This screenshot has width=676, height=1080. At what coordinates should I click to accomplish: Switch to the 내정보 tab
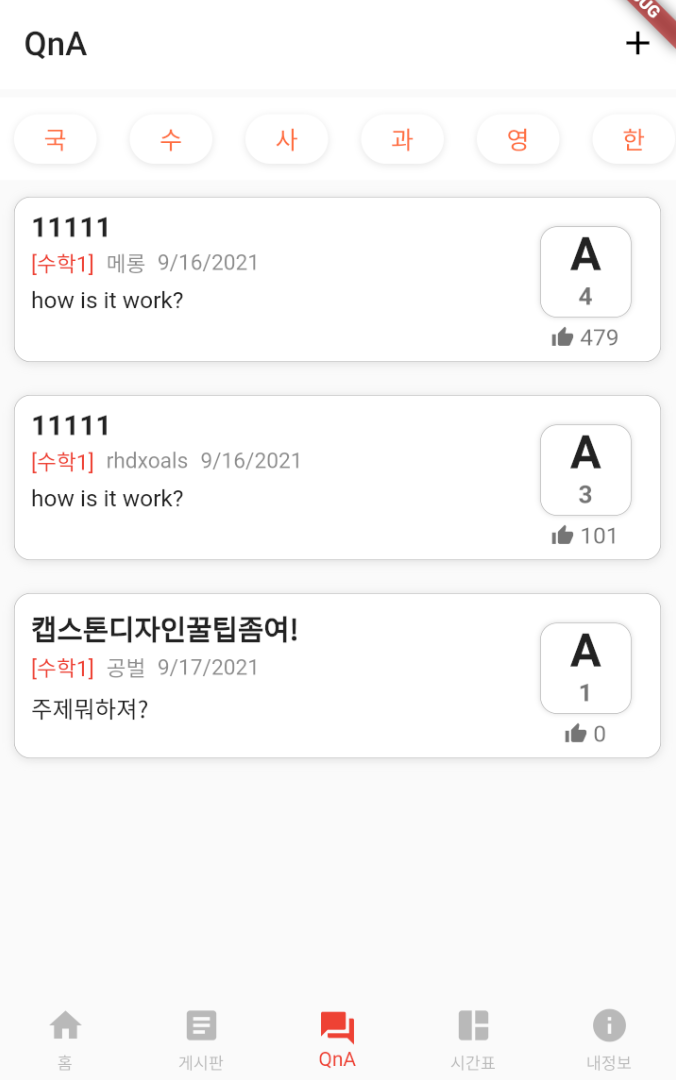pyautogui.click(x=609, y=1038)
